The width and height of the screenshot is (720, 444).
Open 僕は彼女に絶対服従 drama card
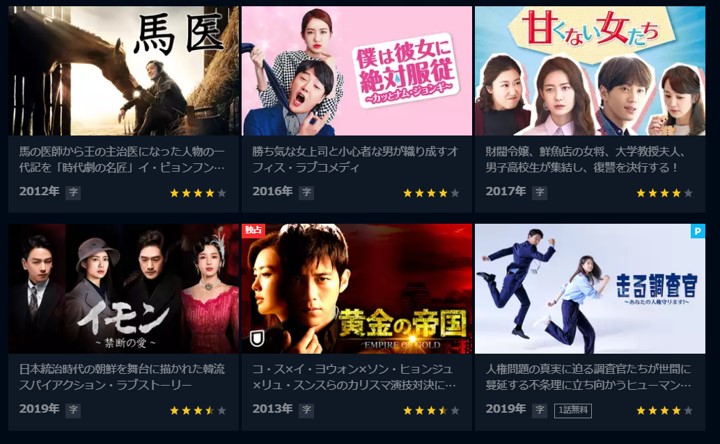[357, 72]
